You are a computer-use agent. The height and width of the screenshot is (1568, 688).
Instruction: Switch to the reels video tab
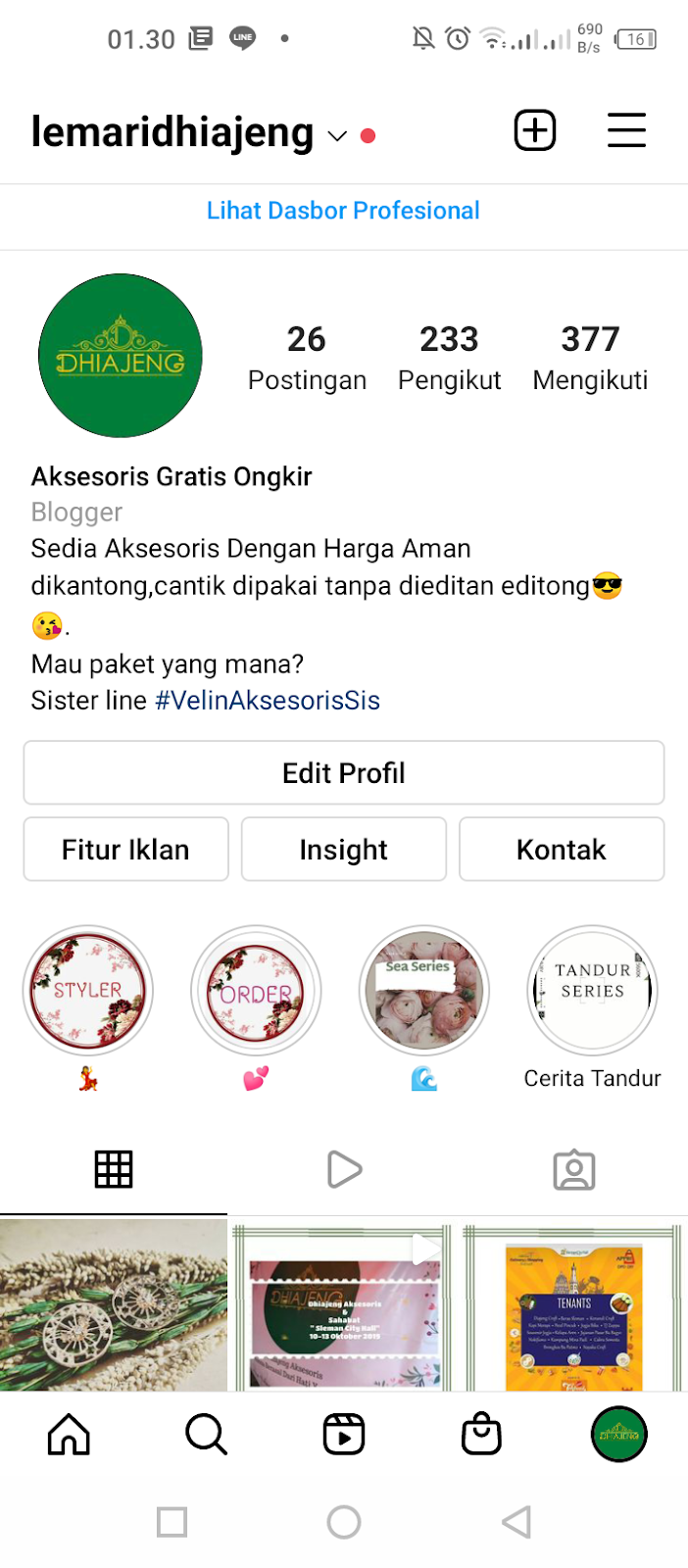click(344, 1169)
